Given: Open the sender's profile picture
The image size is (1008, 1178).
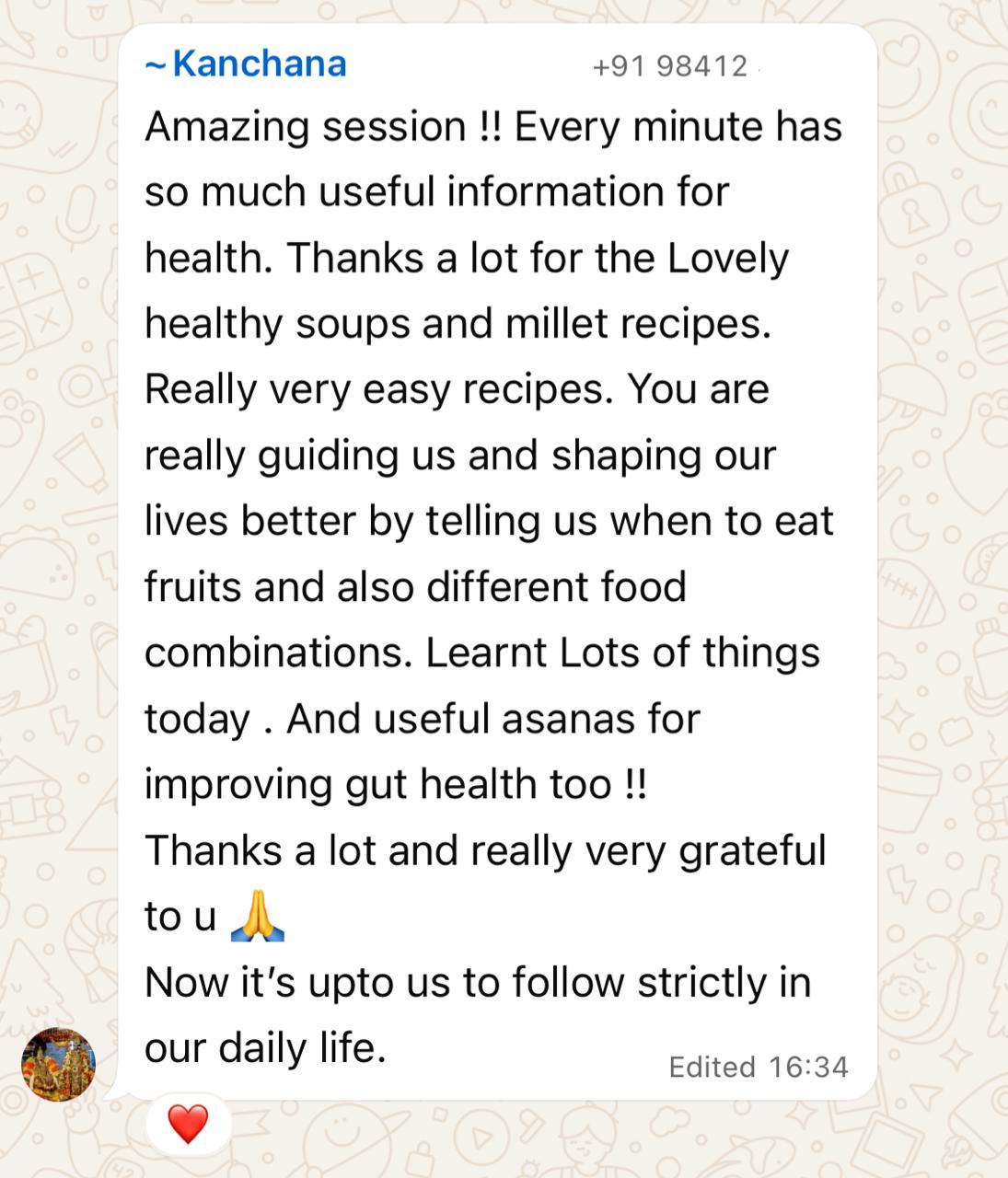Looking at the screenshot, I should click(59, 1063).
